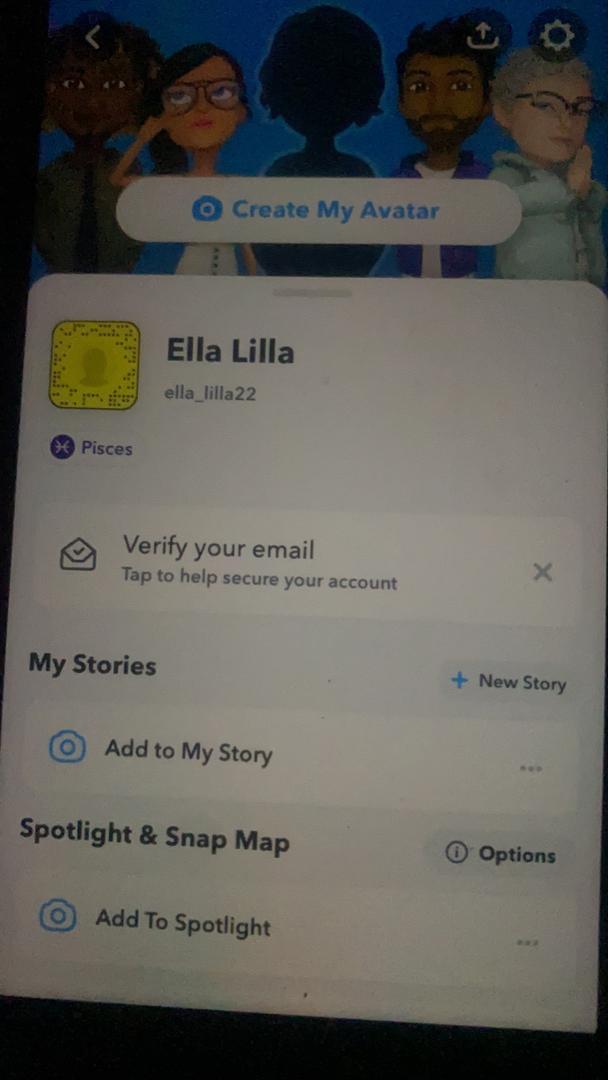
Task: Go back using the top arrow
Action: (x=94, y=38)
